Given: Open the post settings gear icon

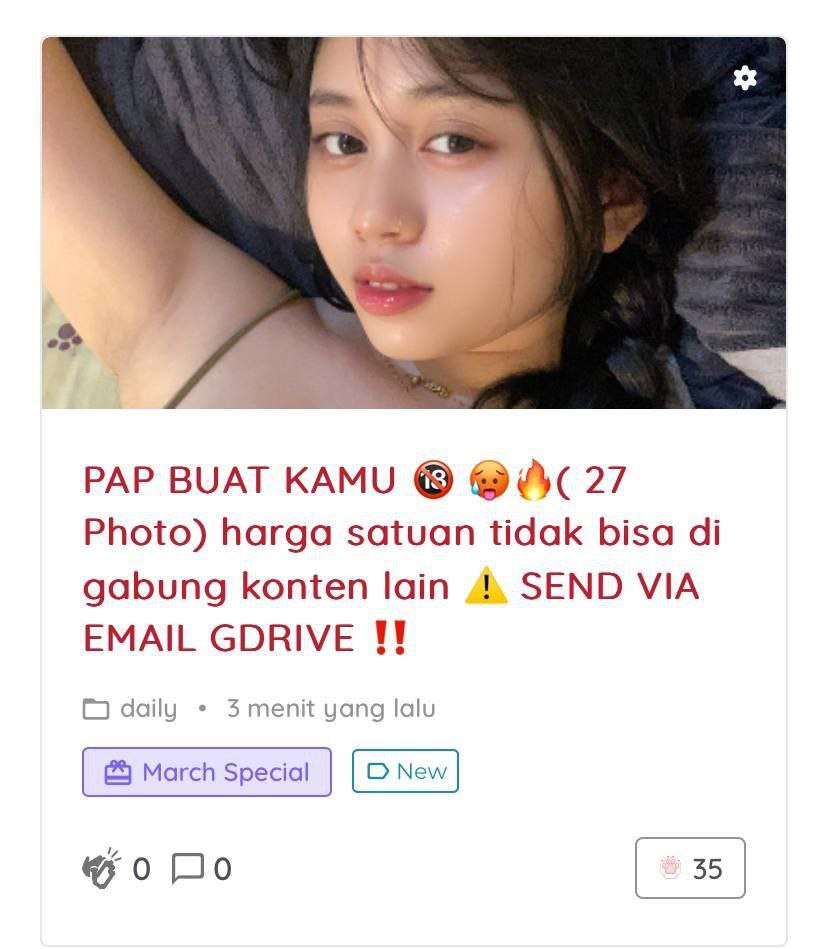Looking at the screenshot, I should point(745,78).
